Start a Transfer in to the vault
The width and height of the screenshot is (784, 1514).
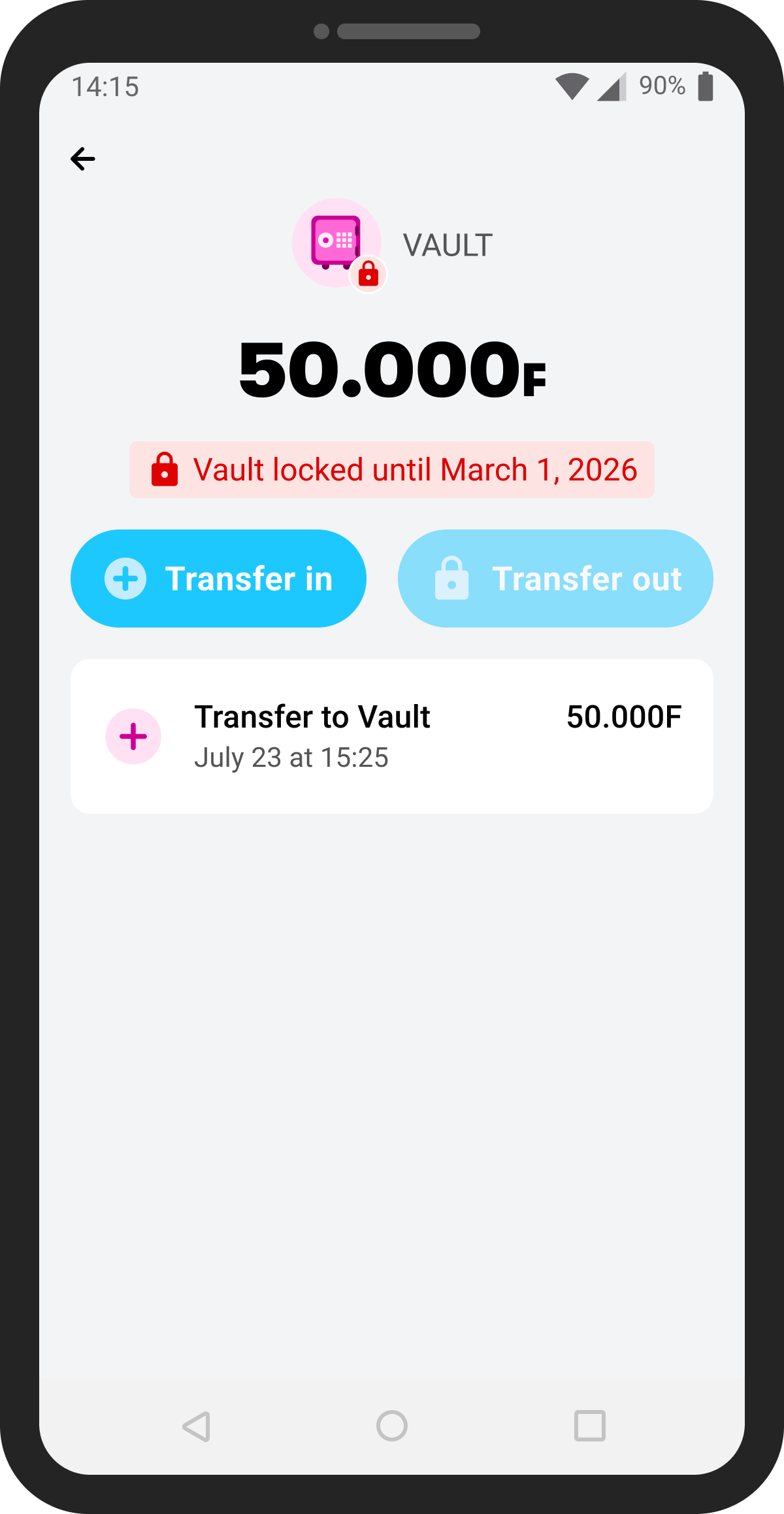(x=218, y=578)
